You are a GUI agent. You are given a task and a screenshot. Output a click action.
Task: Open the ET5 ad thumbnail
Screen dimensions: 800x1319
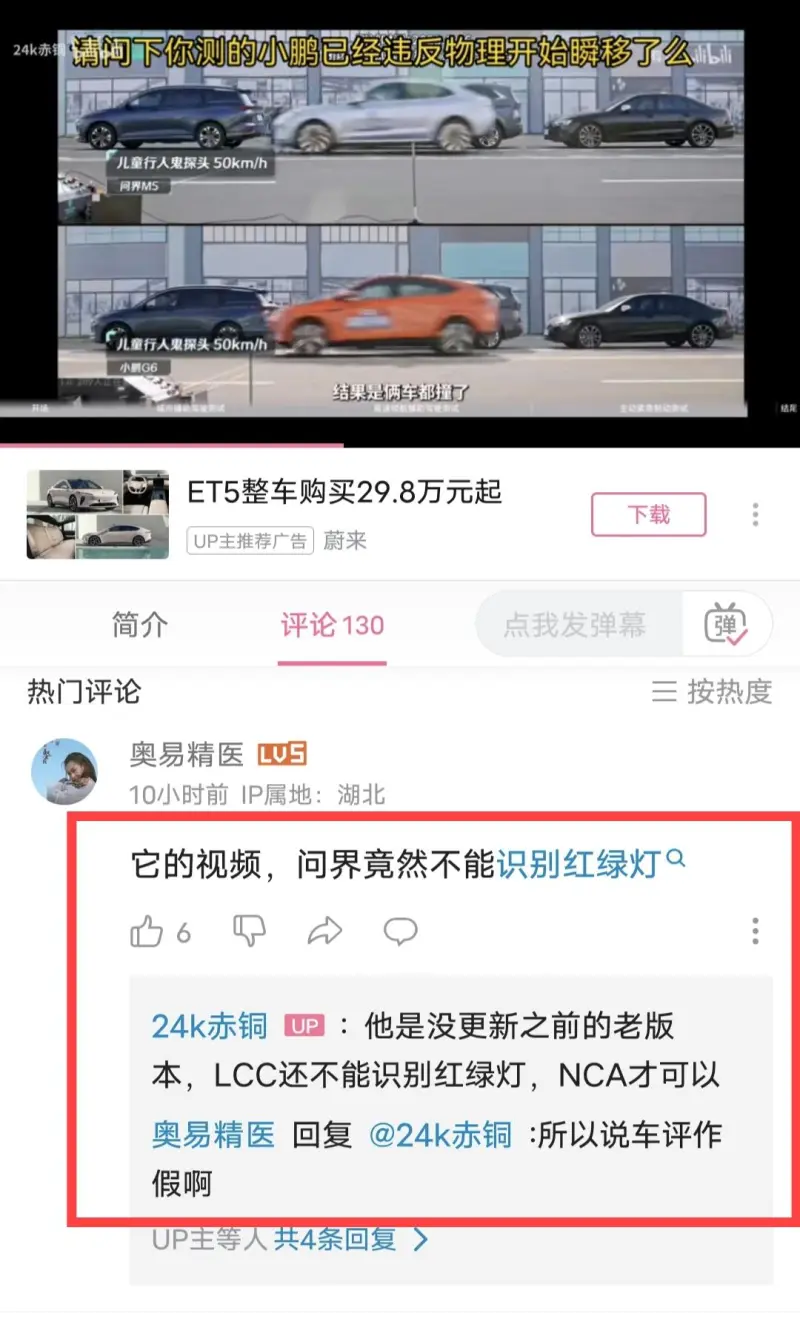97,515
